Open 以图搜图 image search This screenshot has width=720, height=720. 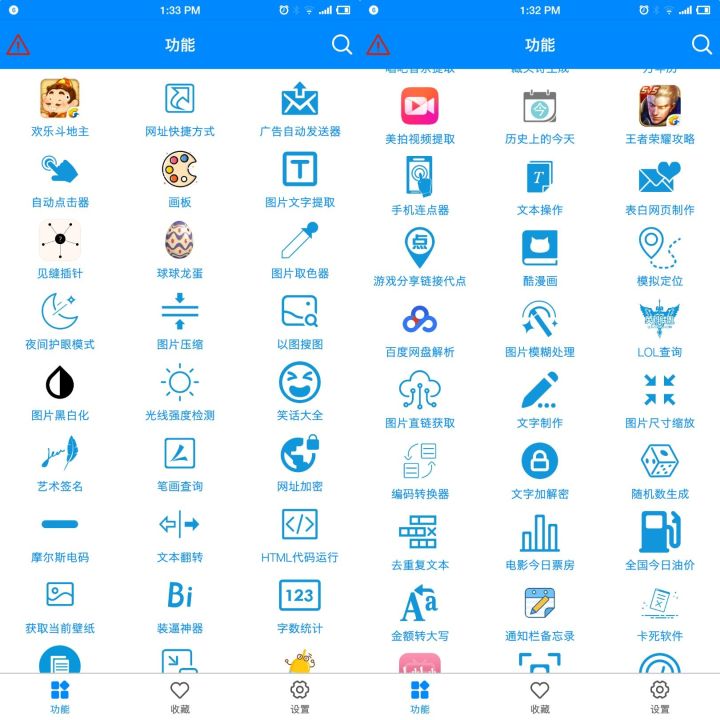tap(300, 313)
